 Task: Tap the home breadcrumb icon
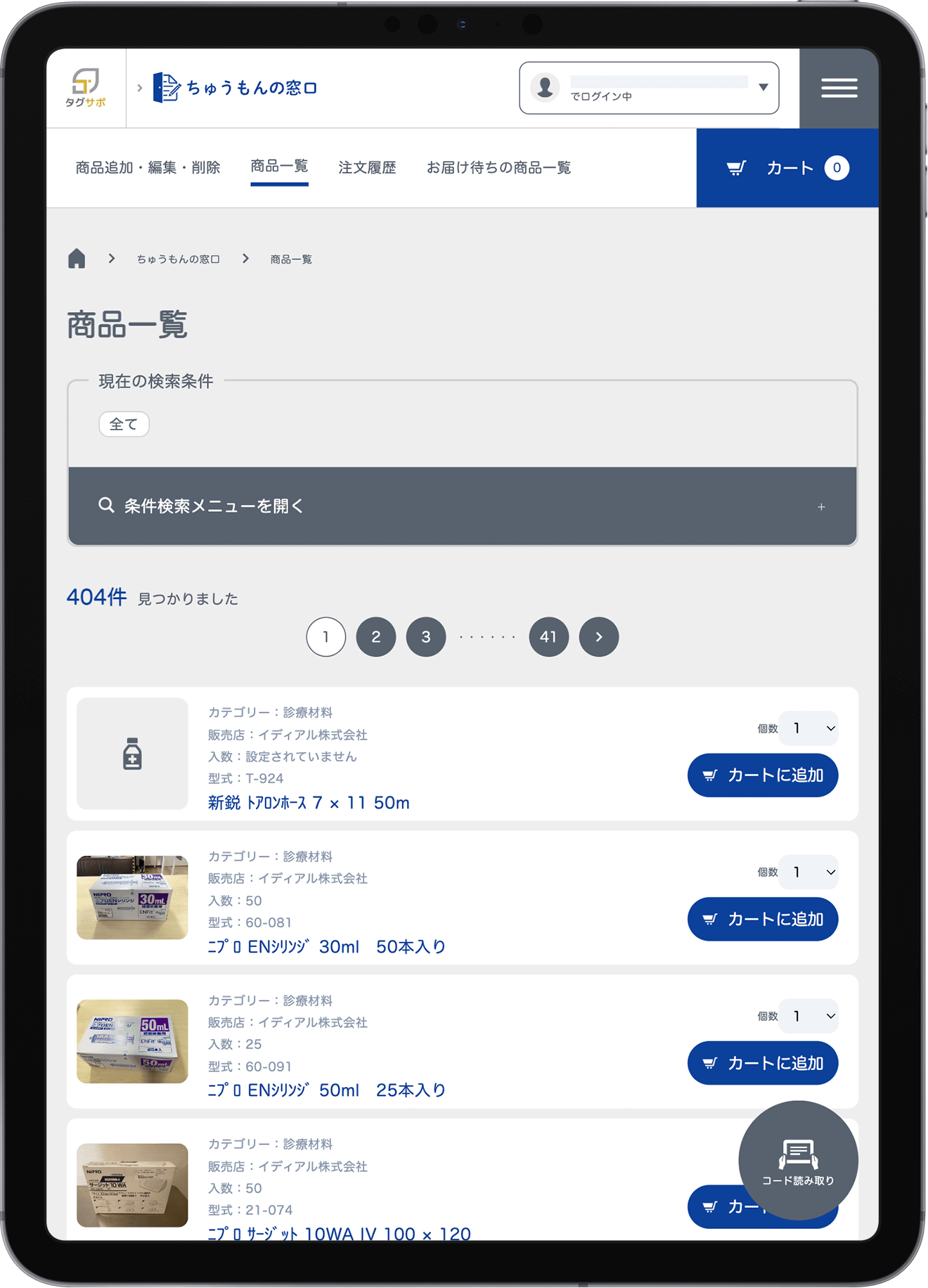point(77,259)
